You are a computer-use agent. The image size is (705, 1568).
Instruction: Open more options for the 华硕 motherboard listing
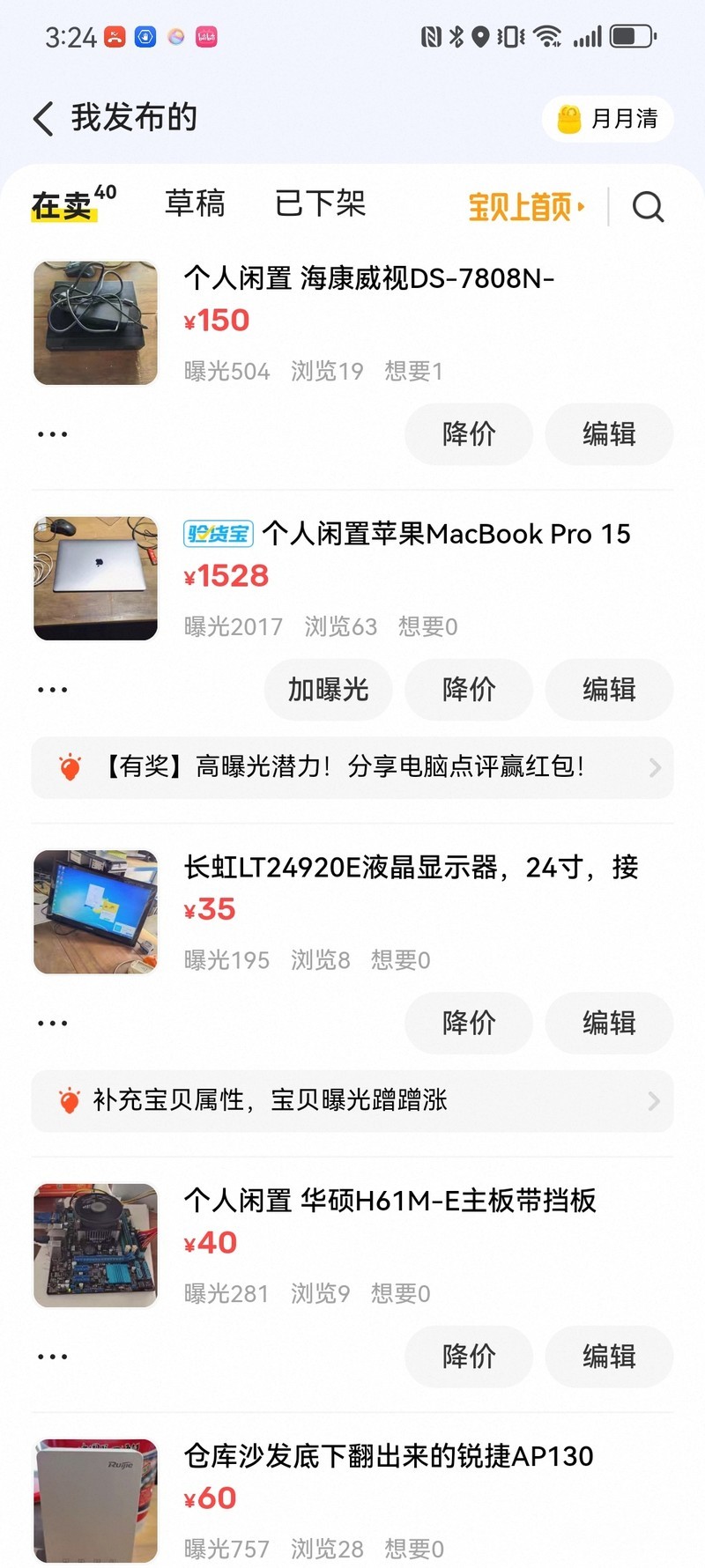coord(53,1357)
